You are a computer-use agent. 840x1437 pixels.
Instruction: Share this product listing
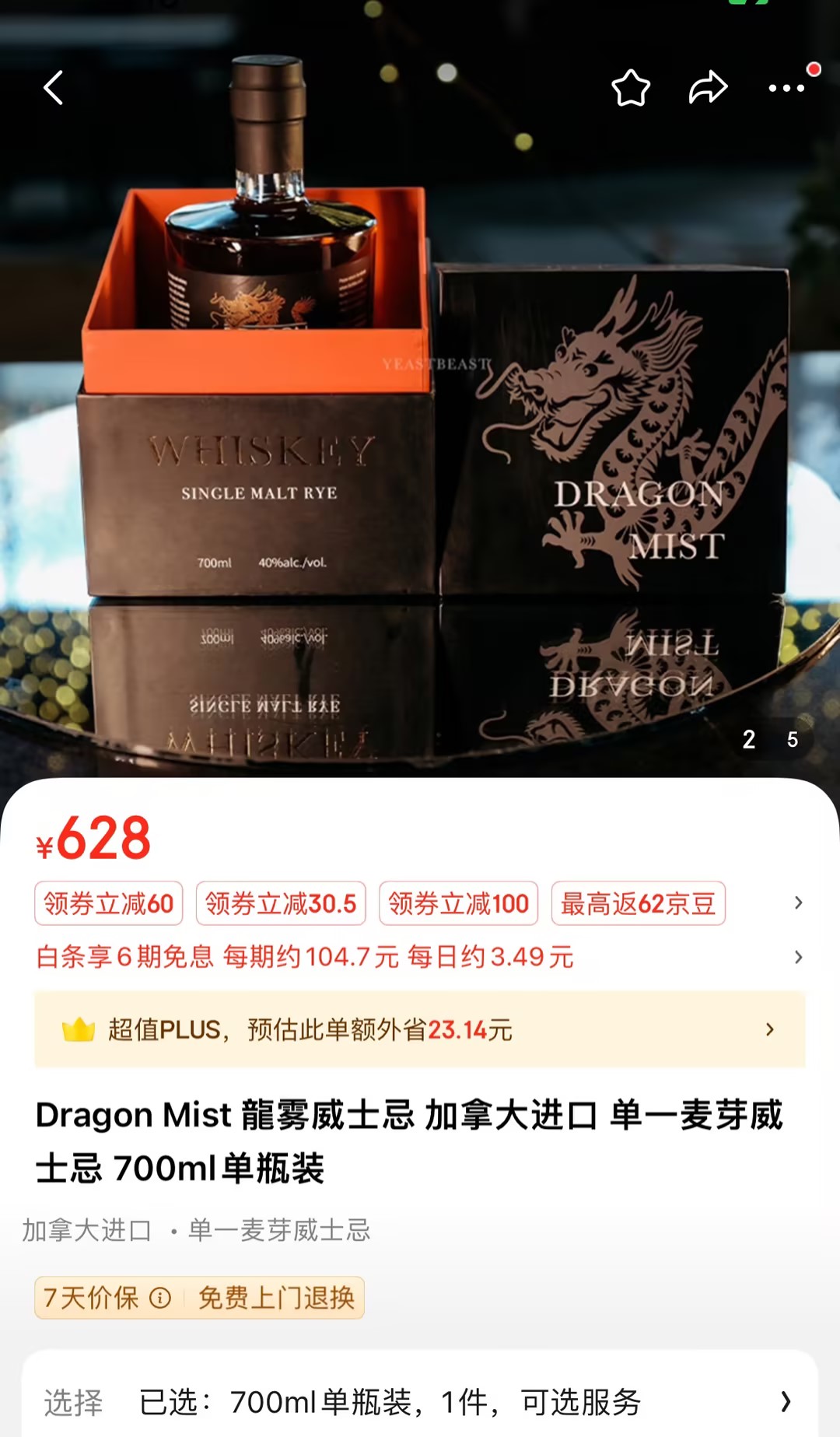tap(708, 88)
